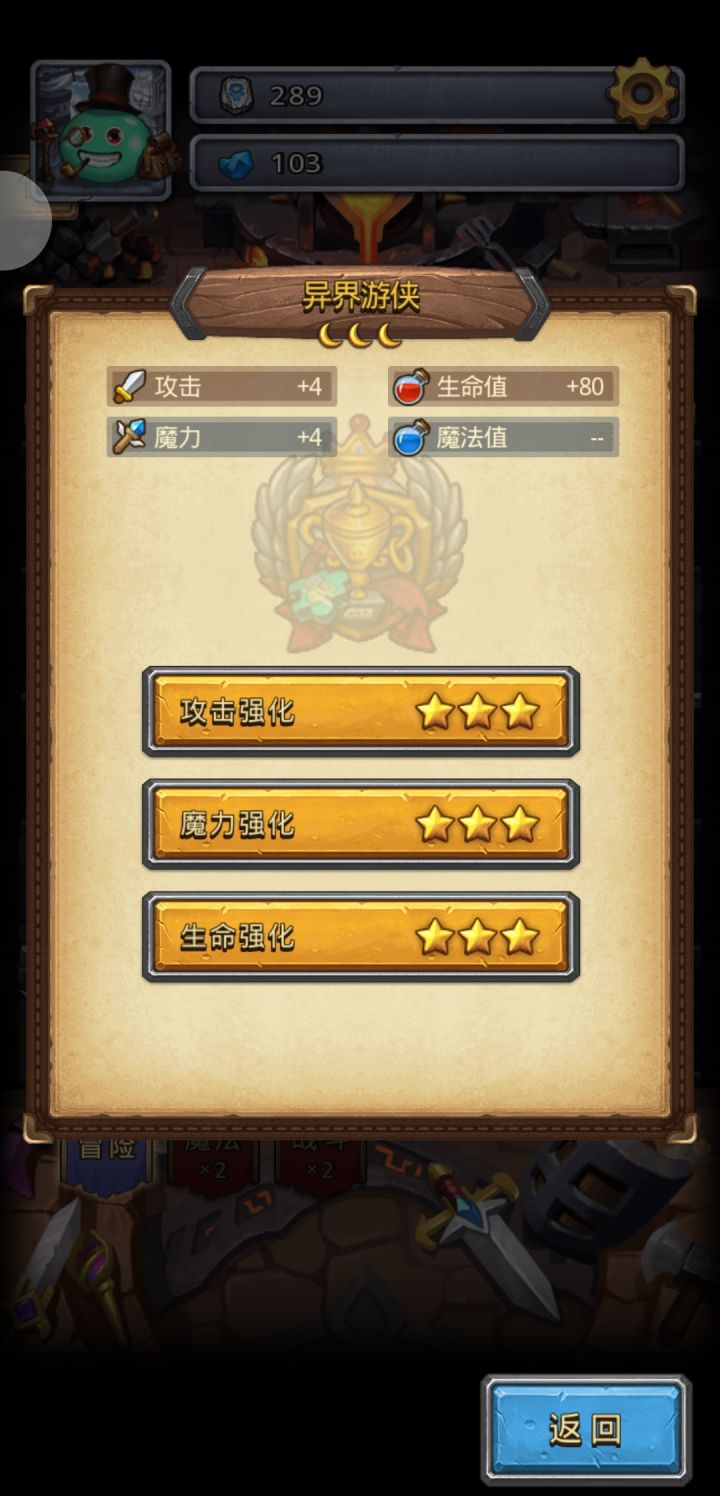Click the red health potion icon

412,385
